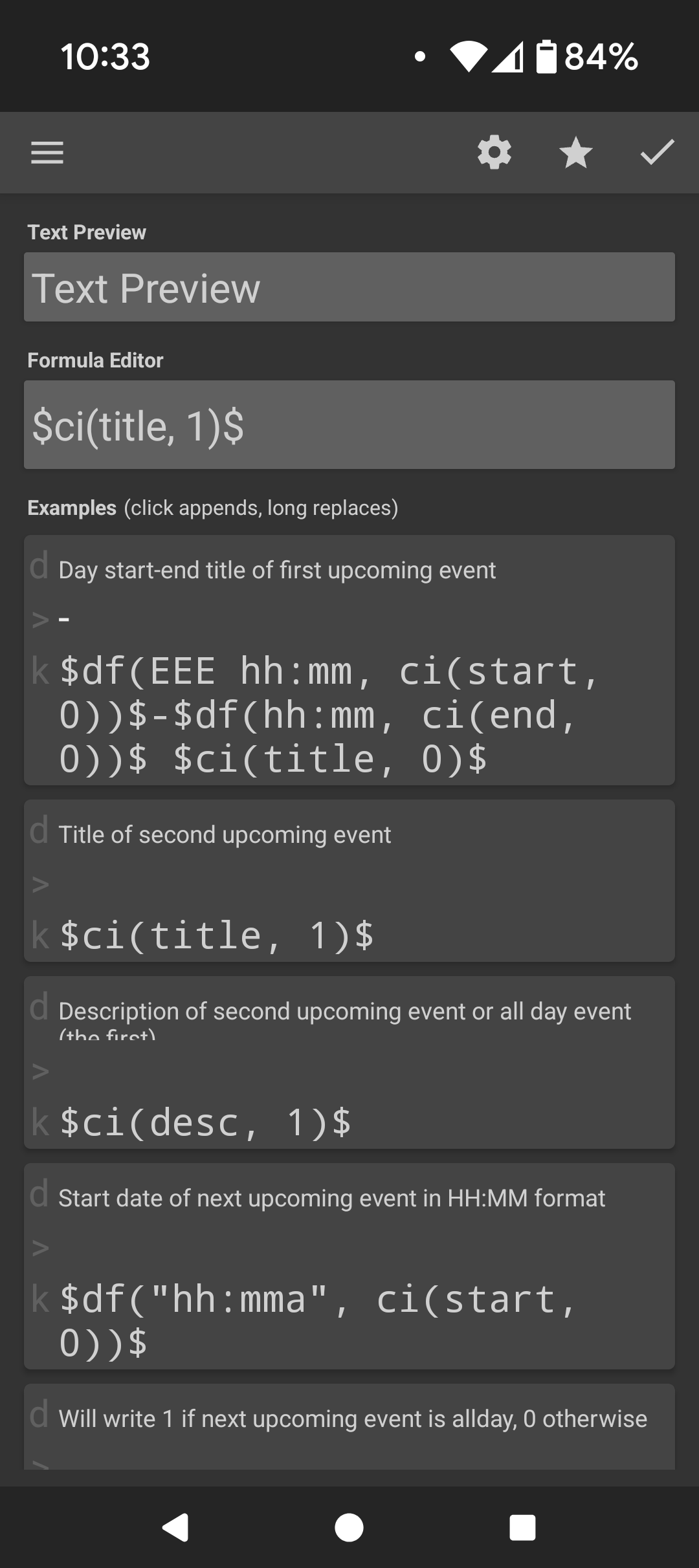Image resolution: width=699 pixels, height=1568 pixels.
Task: Append the HH:MM start date example
Action: tap(349, 1267)
